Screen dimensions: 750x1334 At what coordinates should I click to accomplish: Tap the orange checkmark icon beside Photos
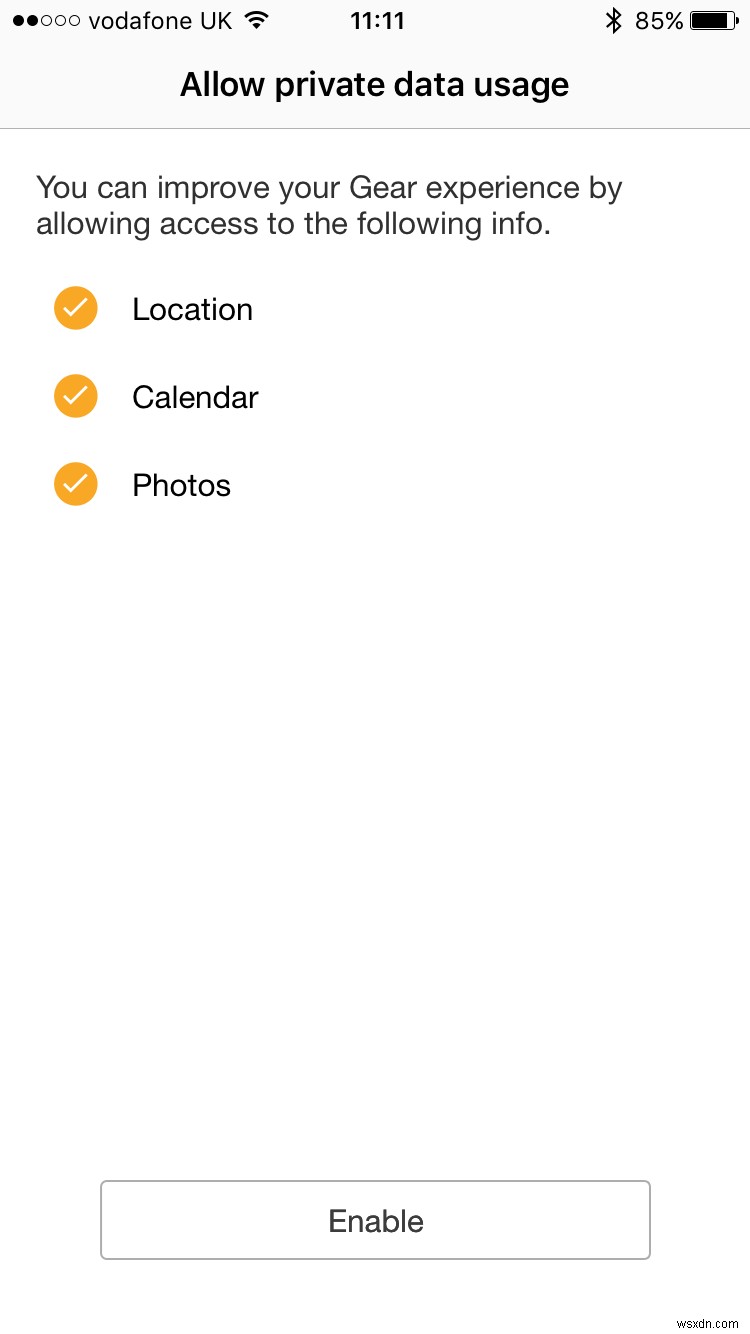point(75,484)
